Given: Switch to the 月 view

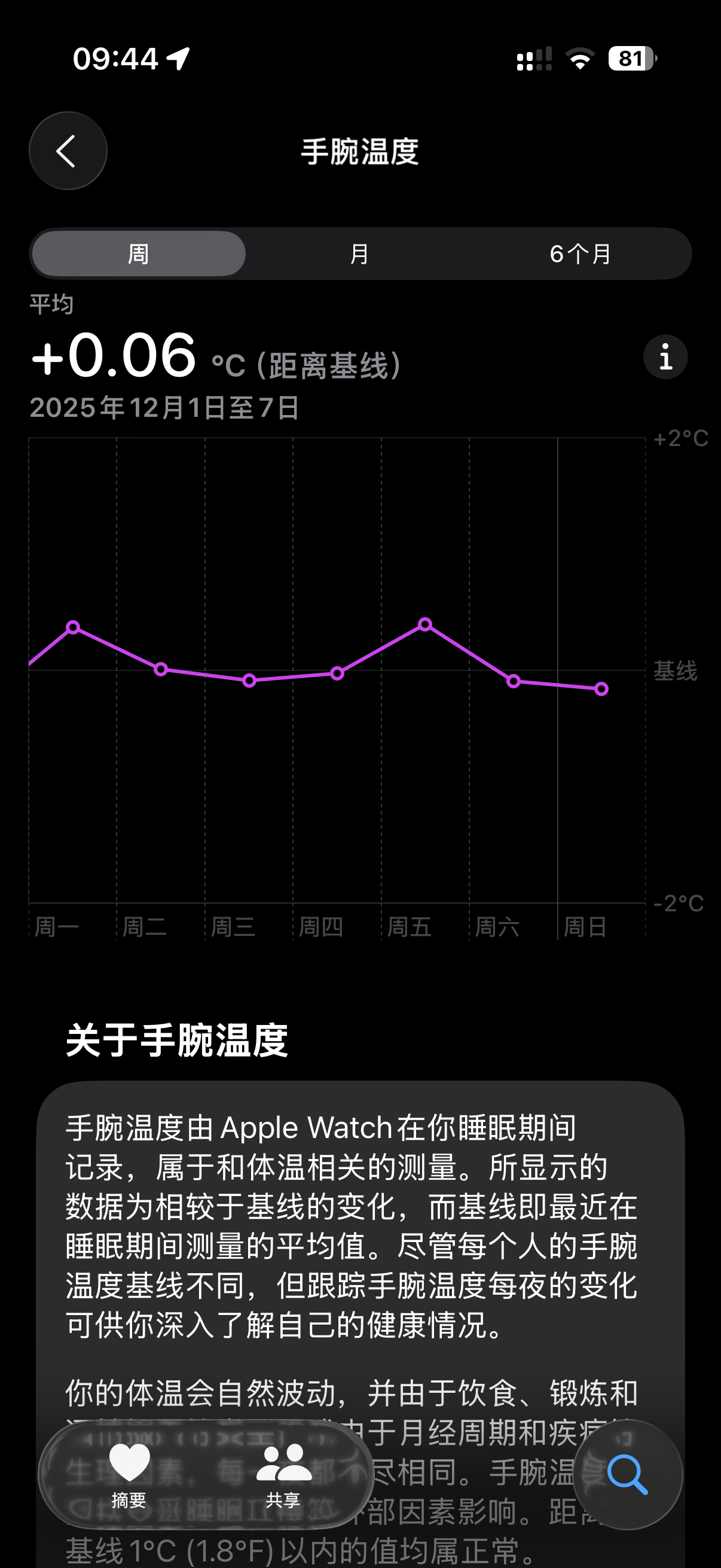Looking at the screenshot, I should pyautogui.click(x=359, y=253).
